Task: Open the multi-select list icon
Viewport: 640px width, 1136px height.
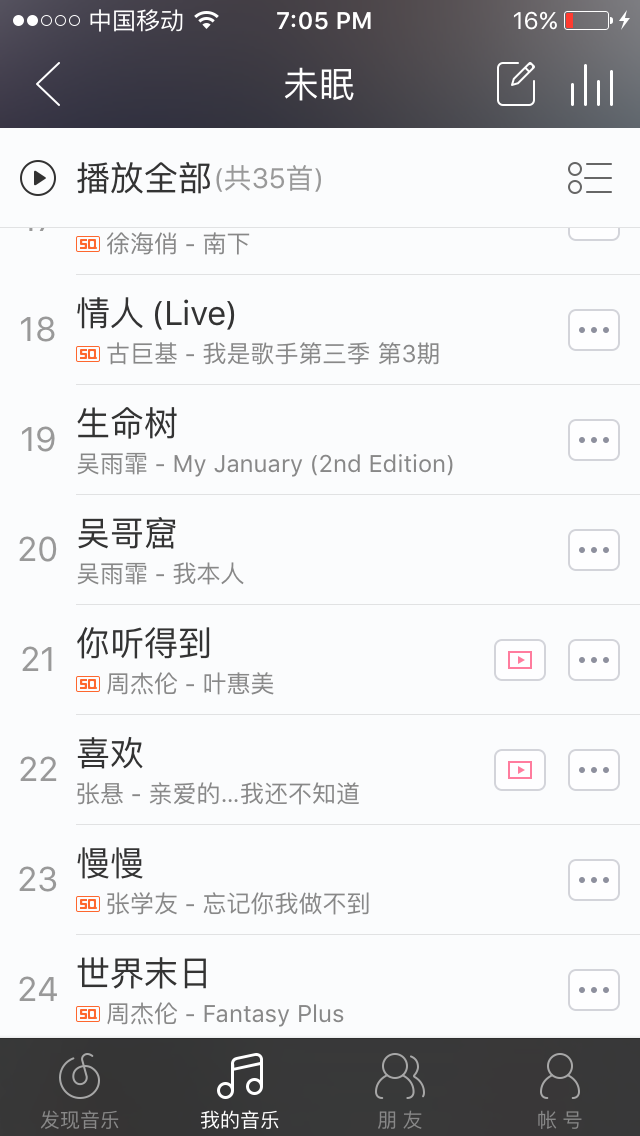Action: pyautogui.click(x=590, y=179)
